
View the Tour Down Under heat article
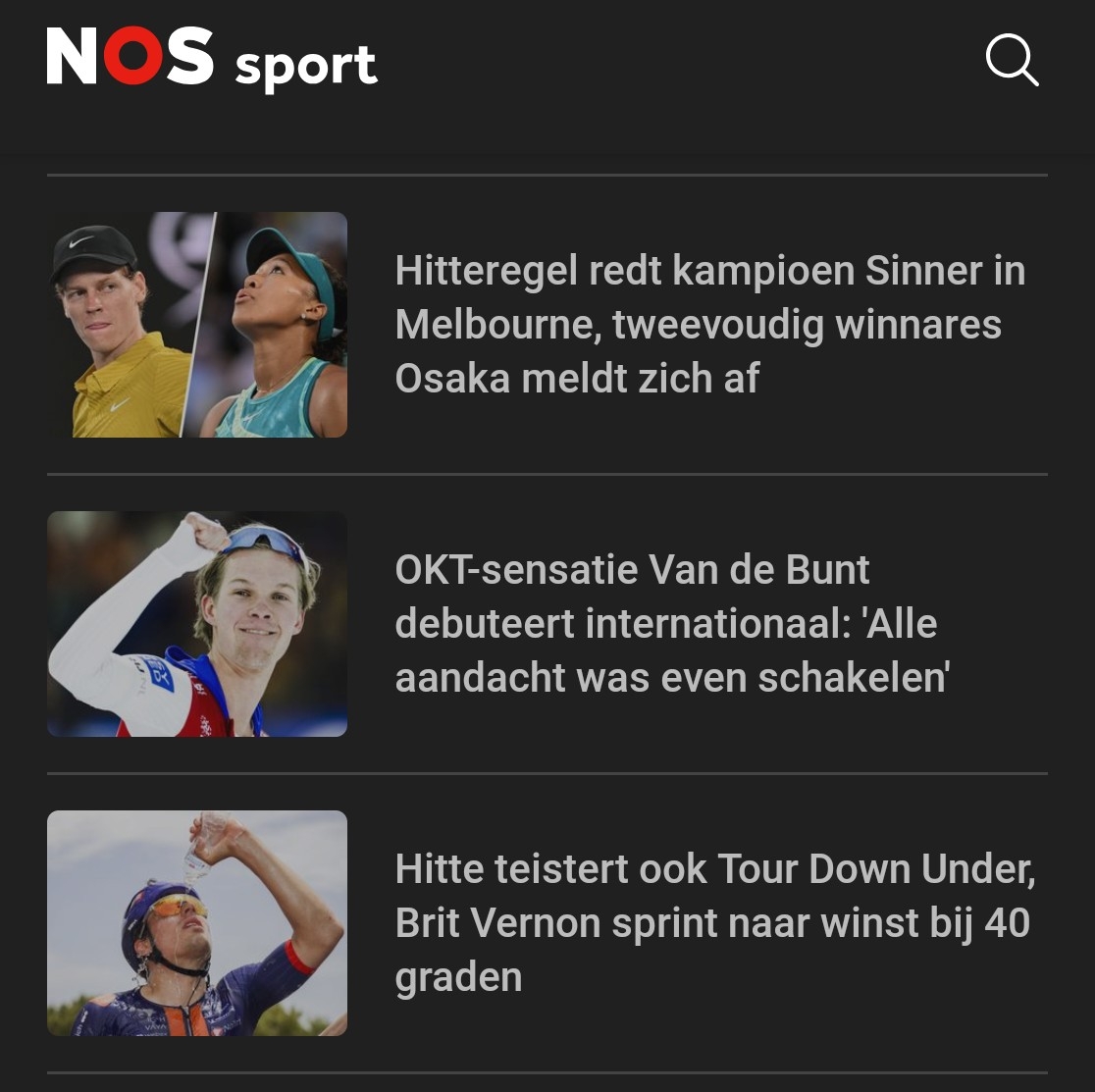pos(714,922)
